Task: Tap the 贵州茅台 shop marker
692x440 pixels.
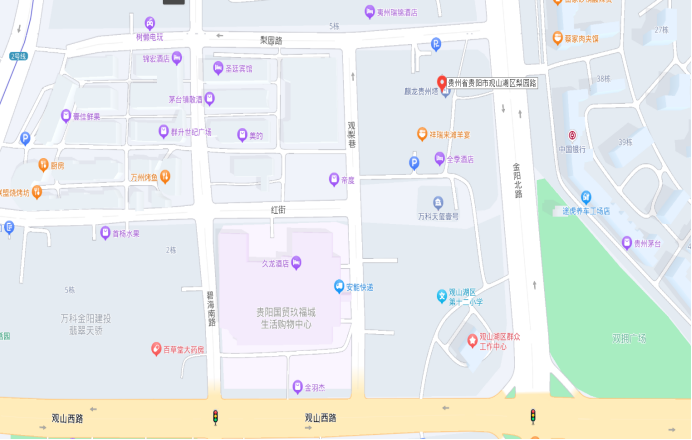Action: [x=627, y=242]
